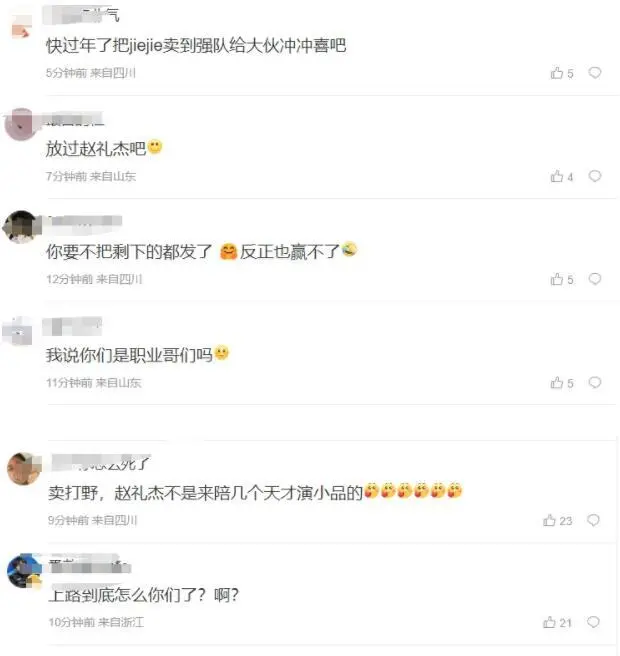Viewport: 620px width, 656px height.
Task: Like the comment '我说你们是职业哥们吗'
Action: point(557,383)
